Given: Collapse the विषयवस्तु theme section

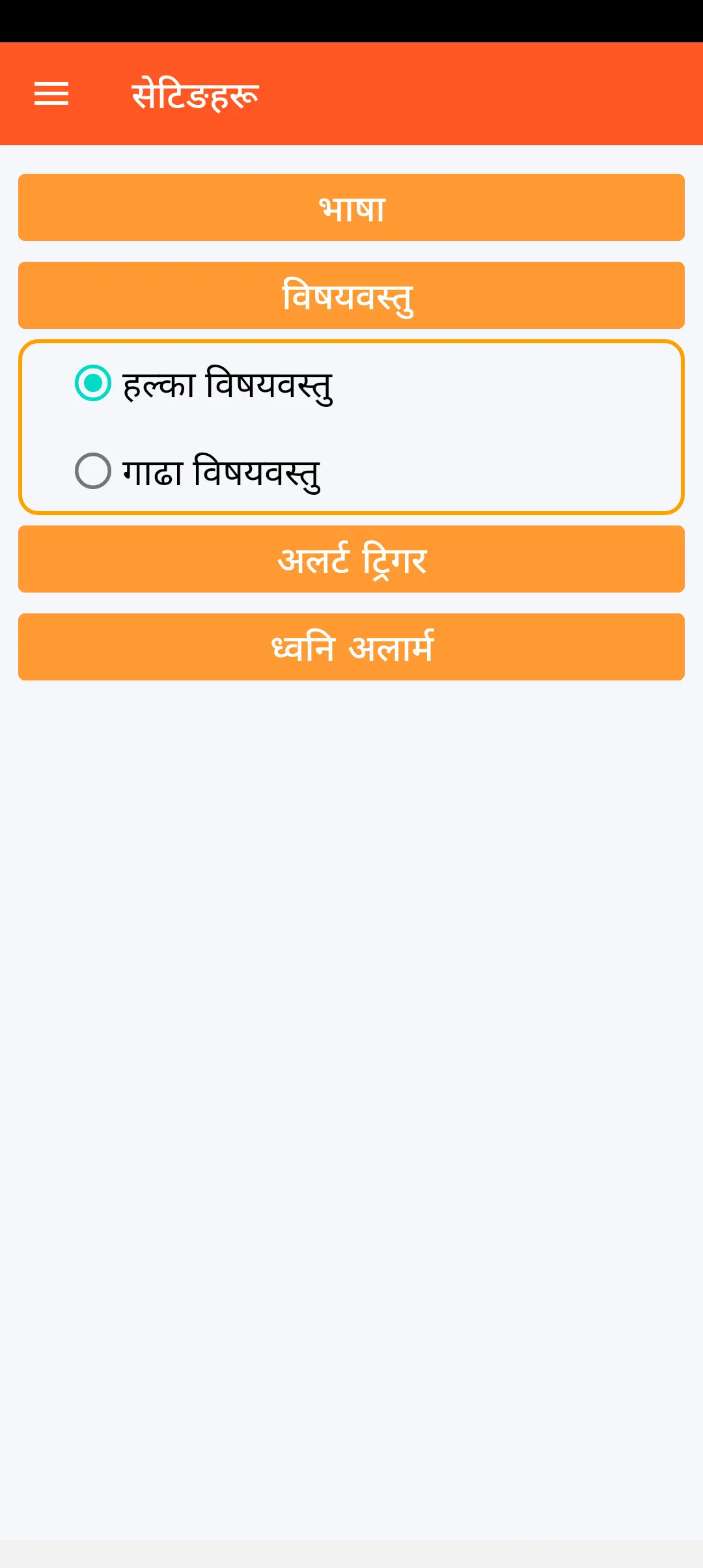Looking at the screenshot, I should tap(351, 296).
